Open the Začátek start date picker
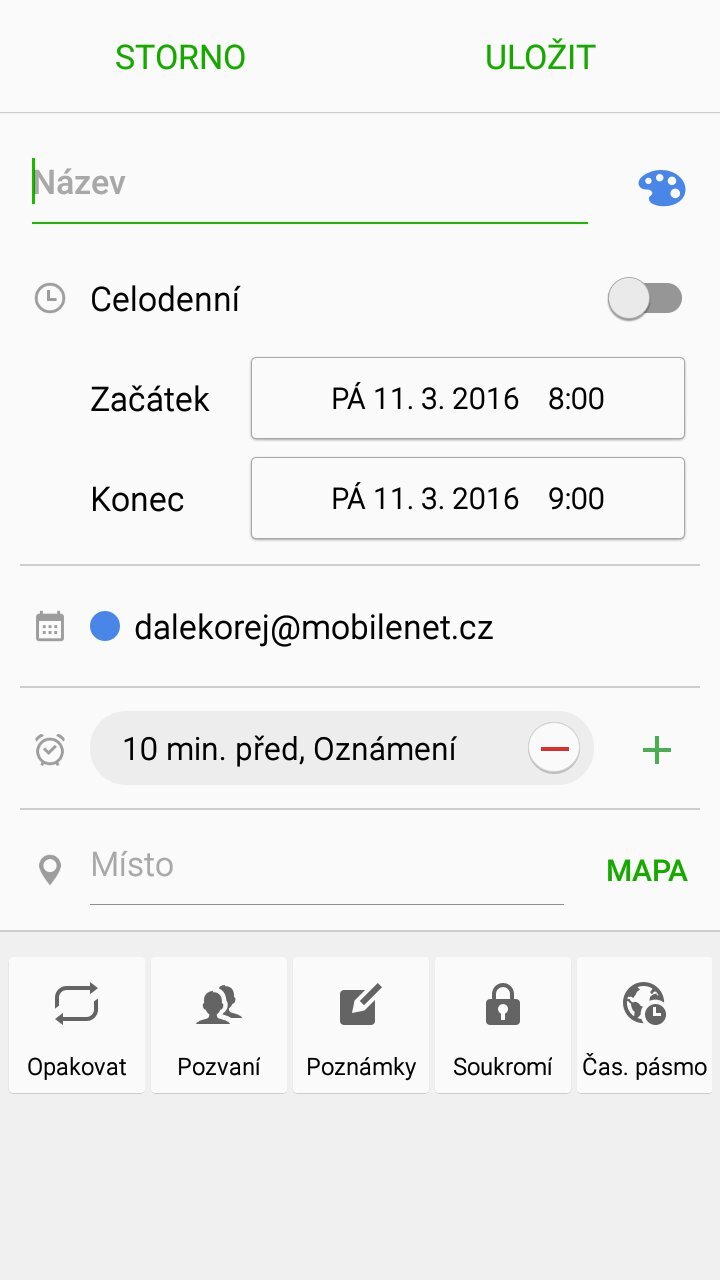 pyautogui.click(x=467, y=398)
